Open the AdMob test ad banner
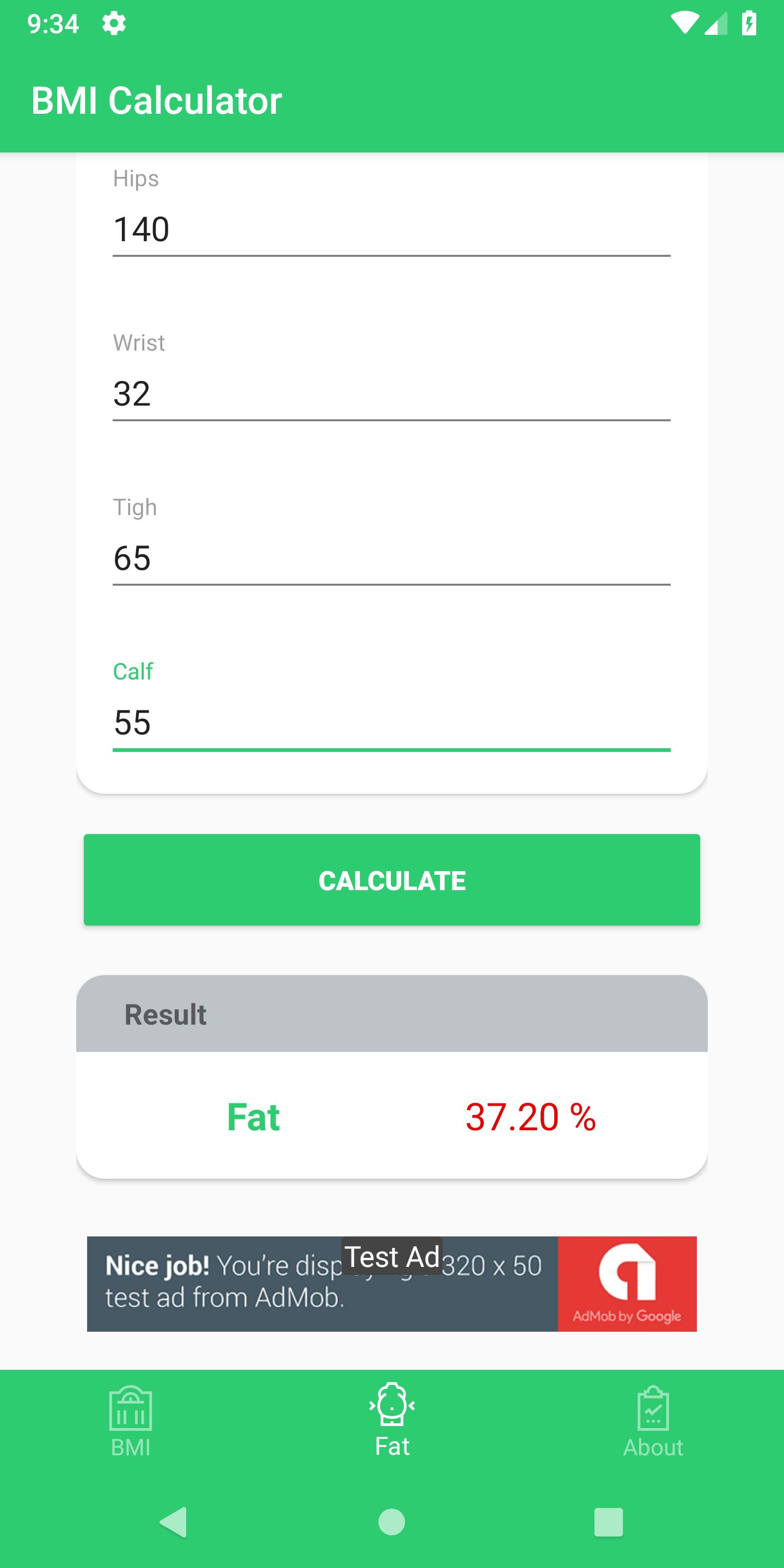This screenshot has width=784, height=1568. point(391,1284)
